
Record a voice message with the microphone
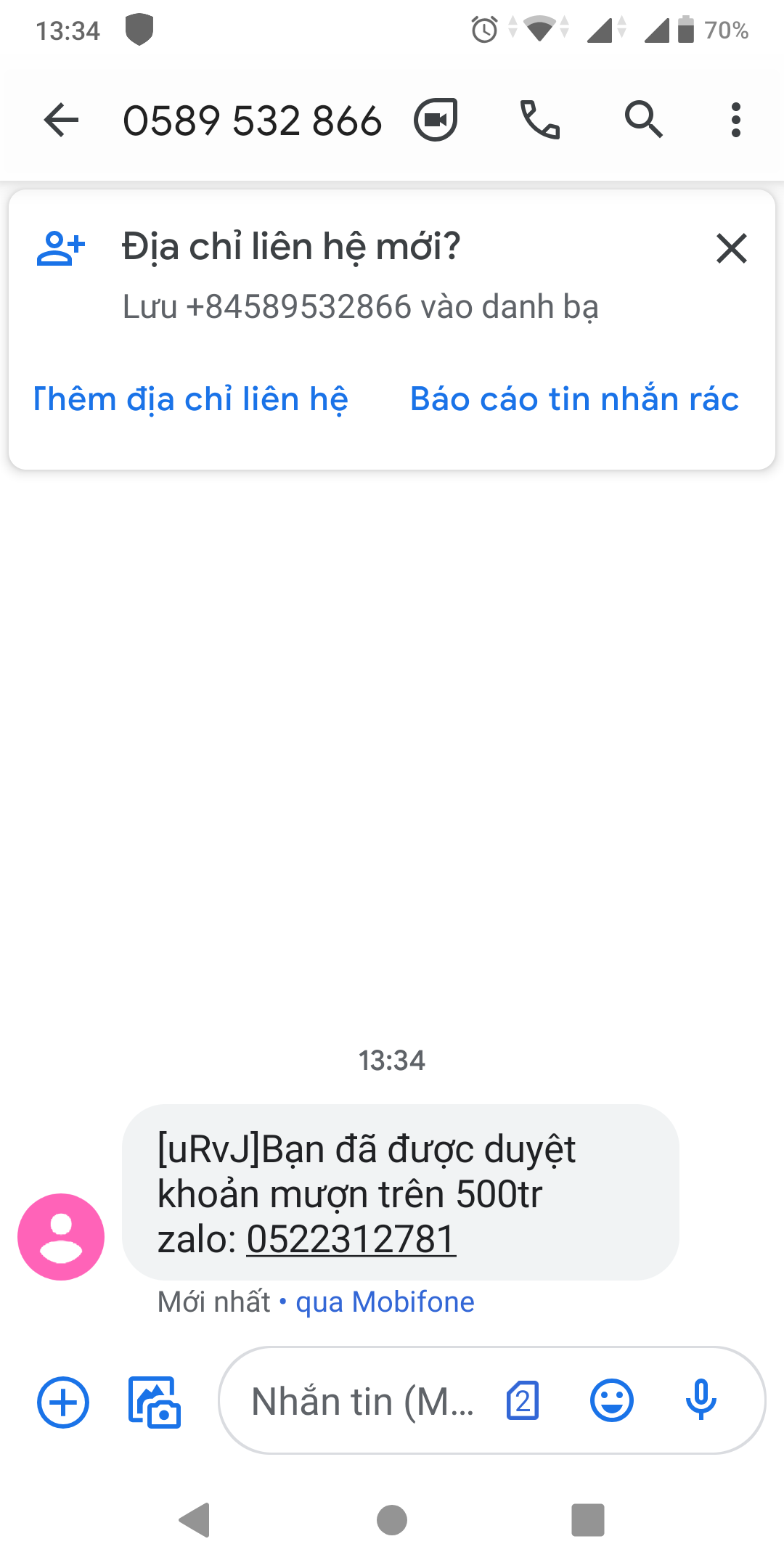pyautogui.click(x=701, y=1401)
